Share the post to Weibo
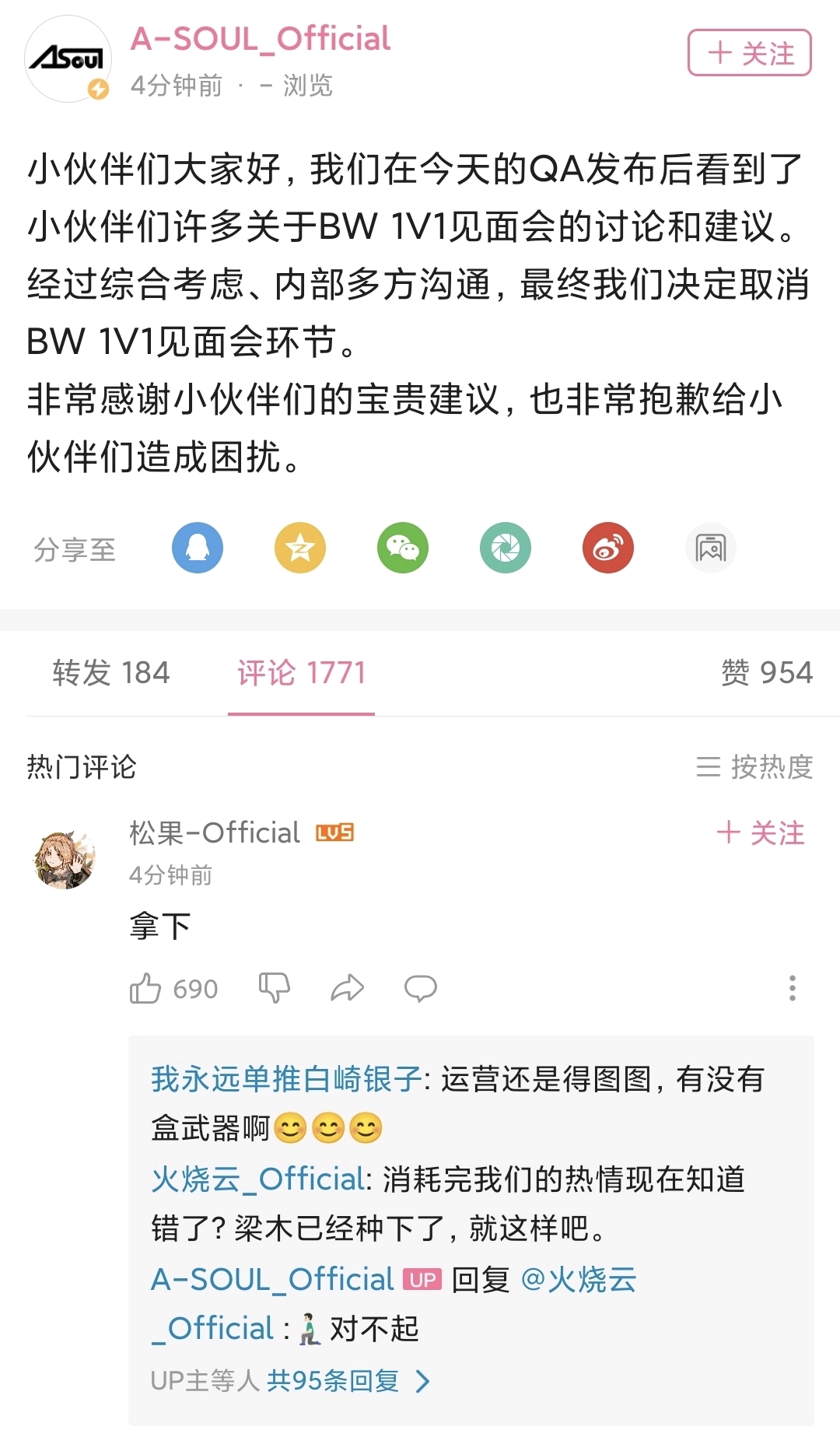This screenshot has width=840, height=1430. (608, 548)
